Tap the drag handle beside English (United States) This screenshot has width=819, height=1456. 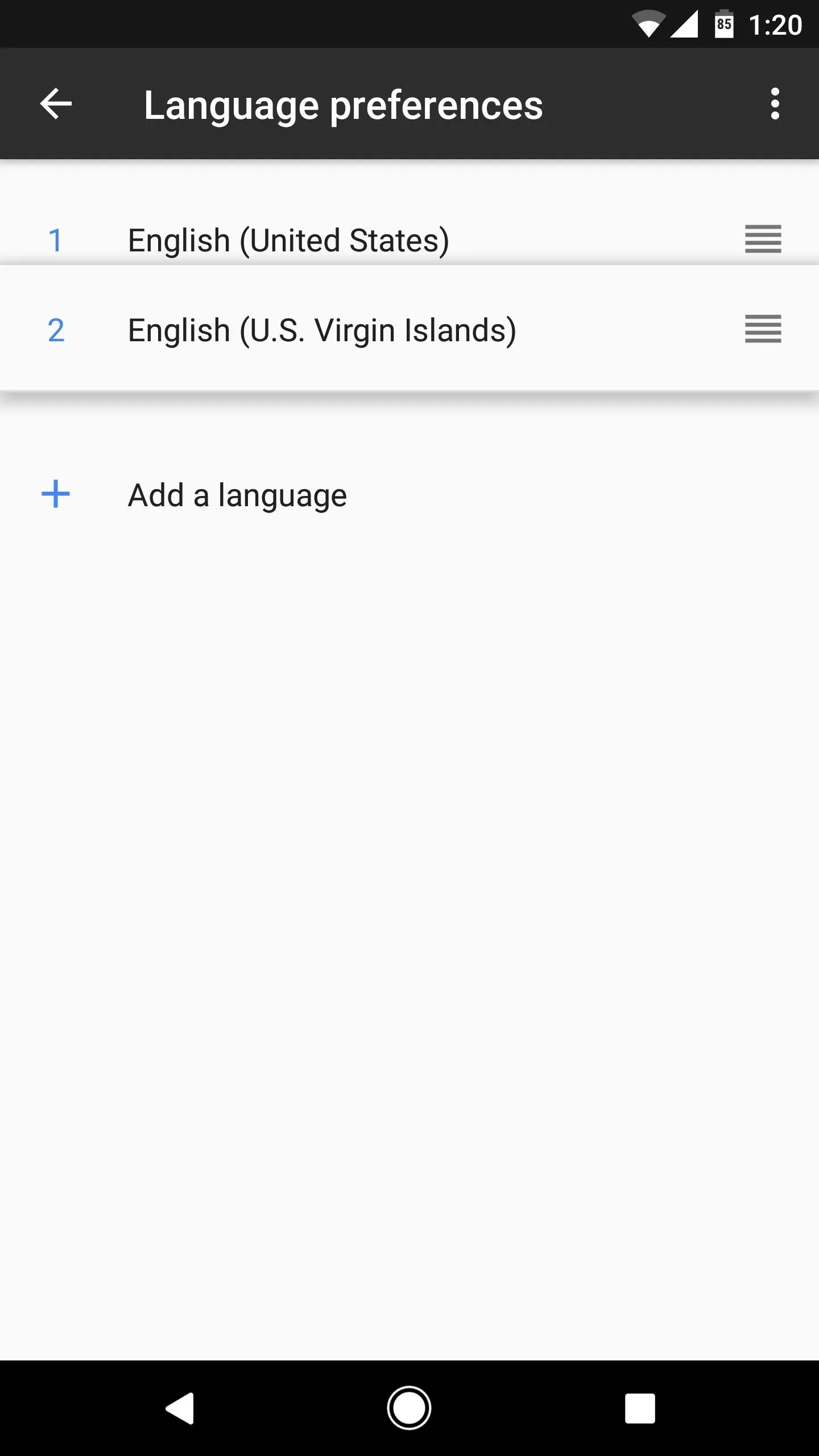coord(763,239)
